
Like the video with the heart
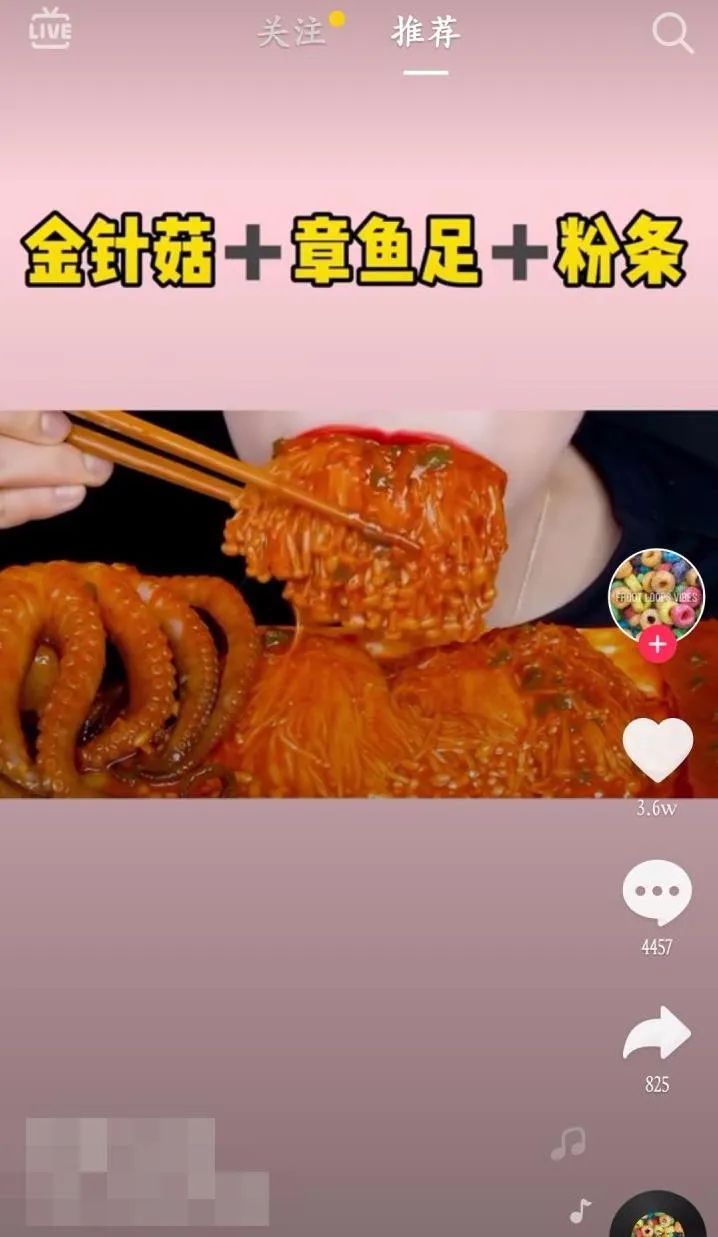pos(657,750)
